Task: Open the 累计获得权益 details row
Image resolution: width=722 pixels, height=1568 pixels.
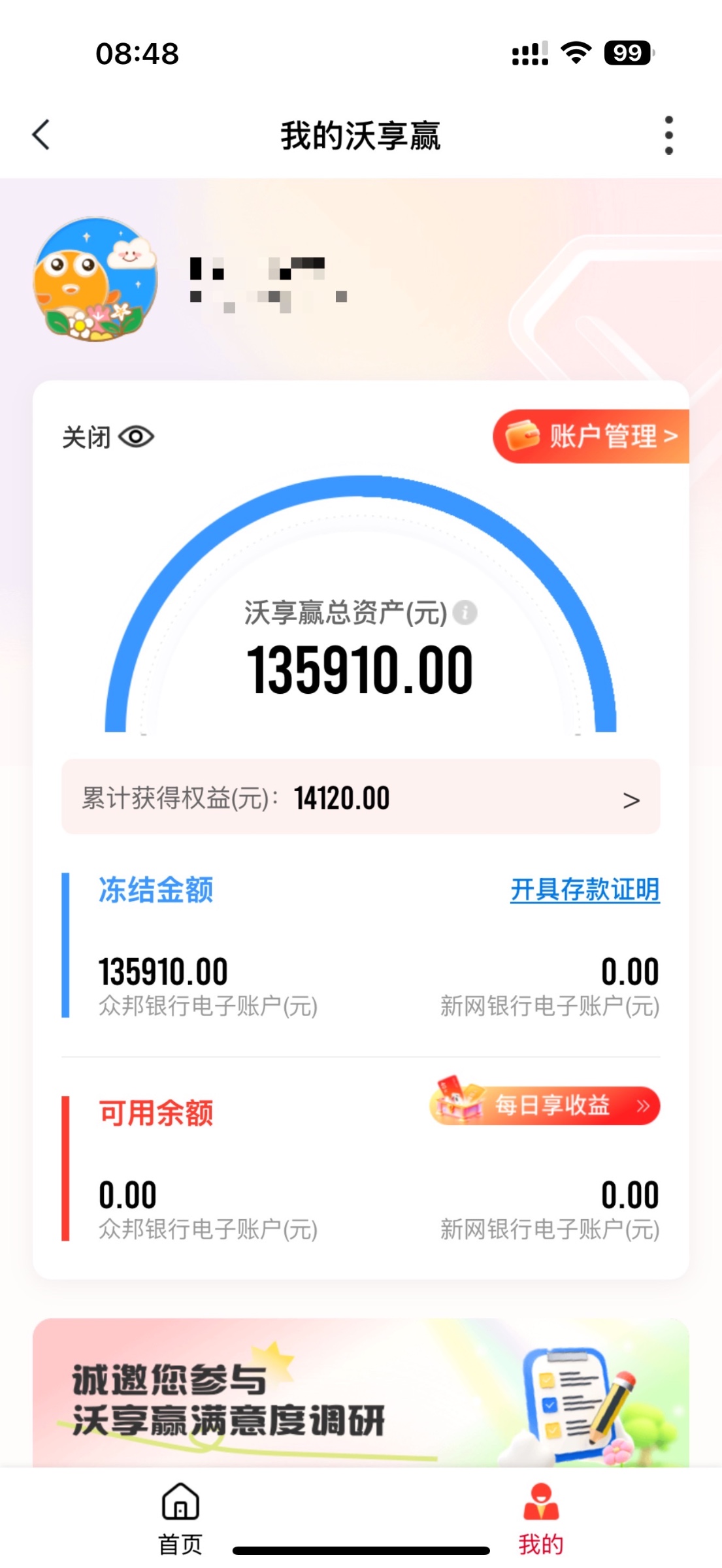Action: coord(361,798)
